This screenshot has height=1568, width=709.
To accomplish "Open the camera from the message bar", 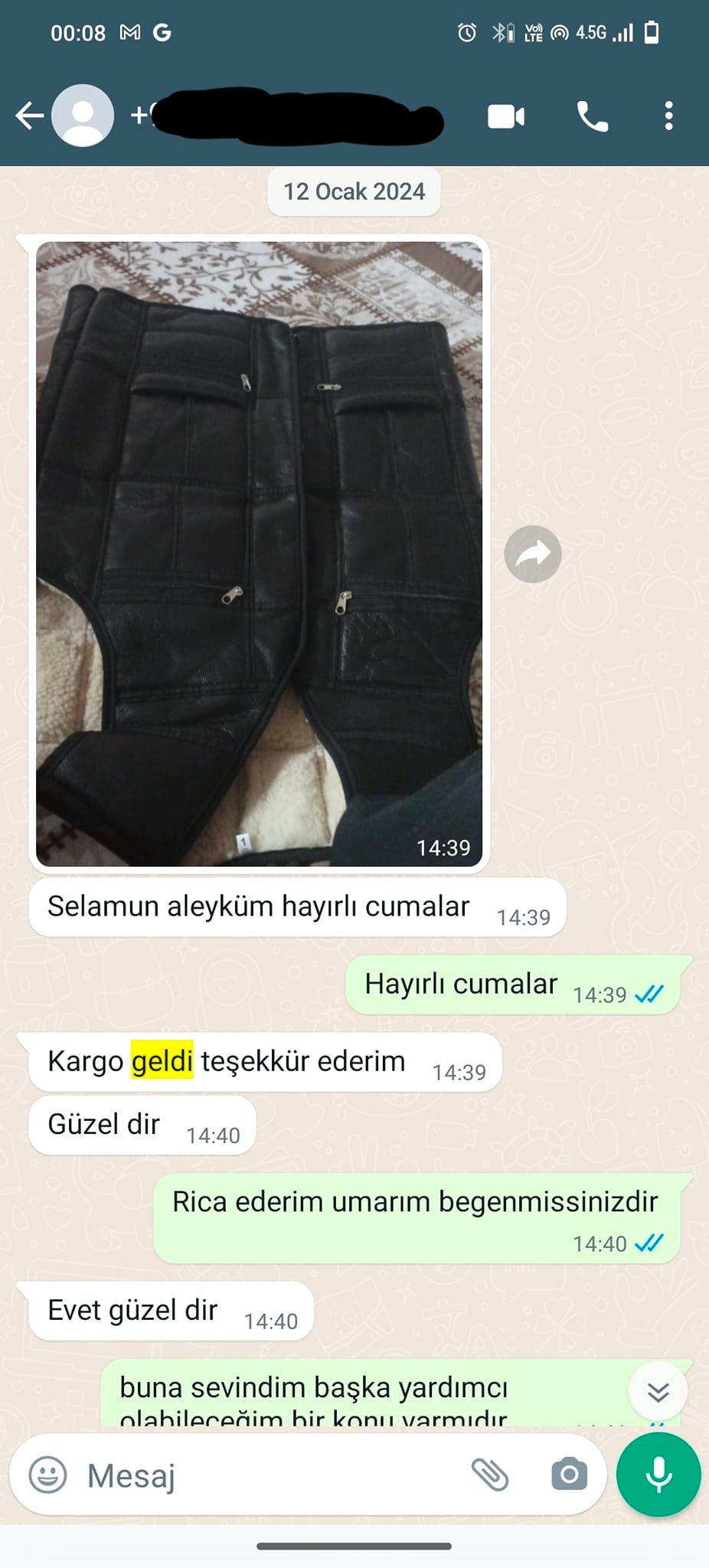I will pos(569,1475).
